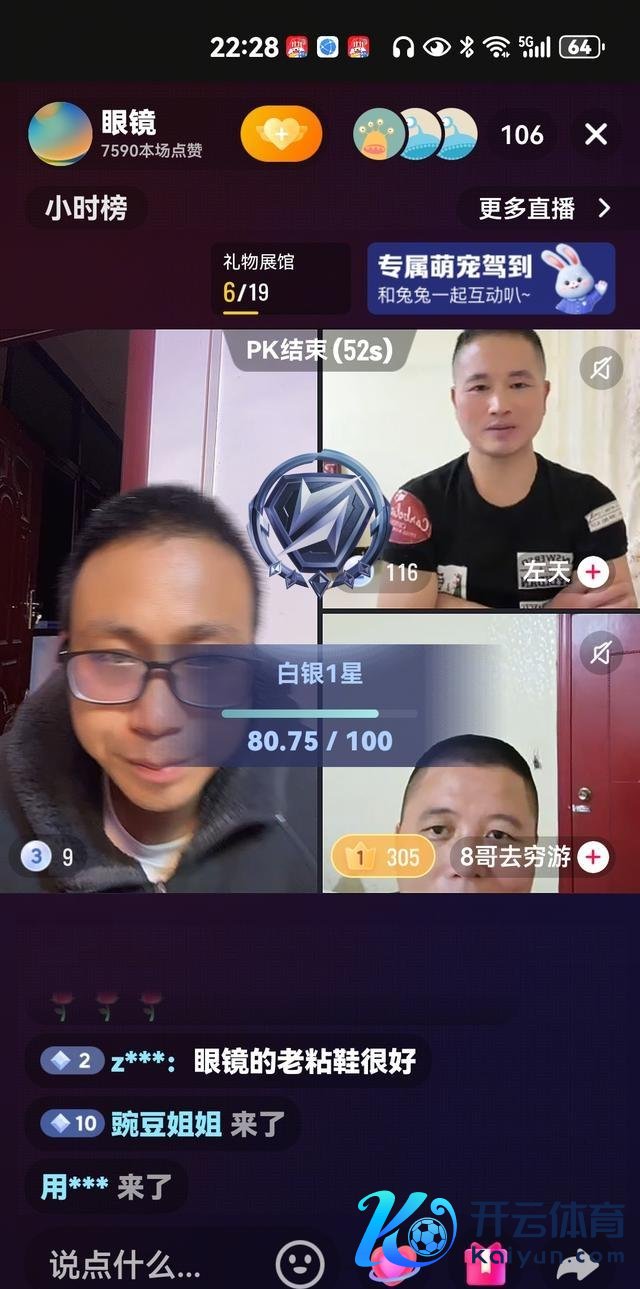The width and height of the screenshot is (640, 1289).
Task: Unmute the 8哥去穷游 guest stream
Action: tap(600, 653)
